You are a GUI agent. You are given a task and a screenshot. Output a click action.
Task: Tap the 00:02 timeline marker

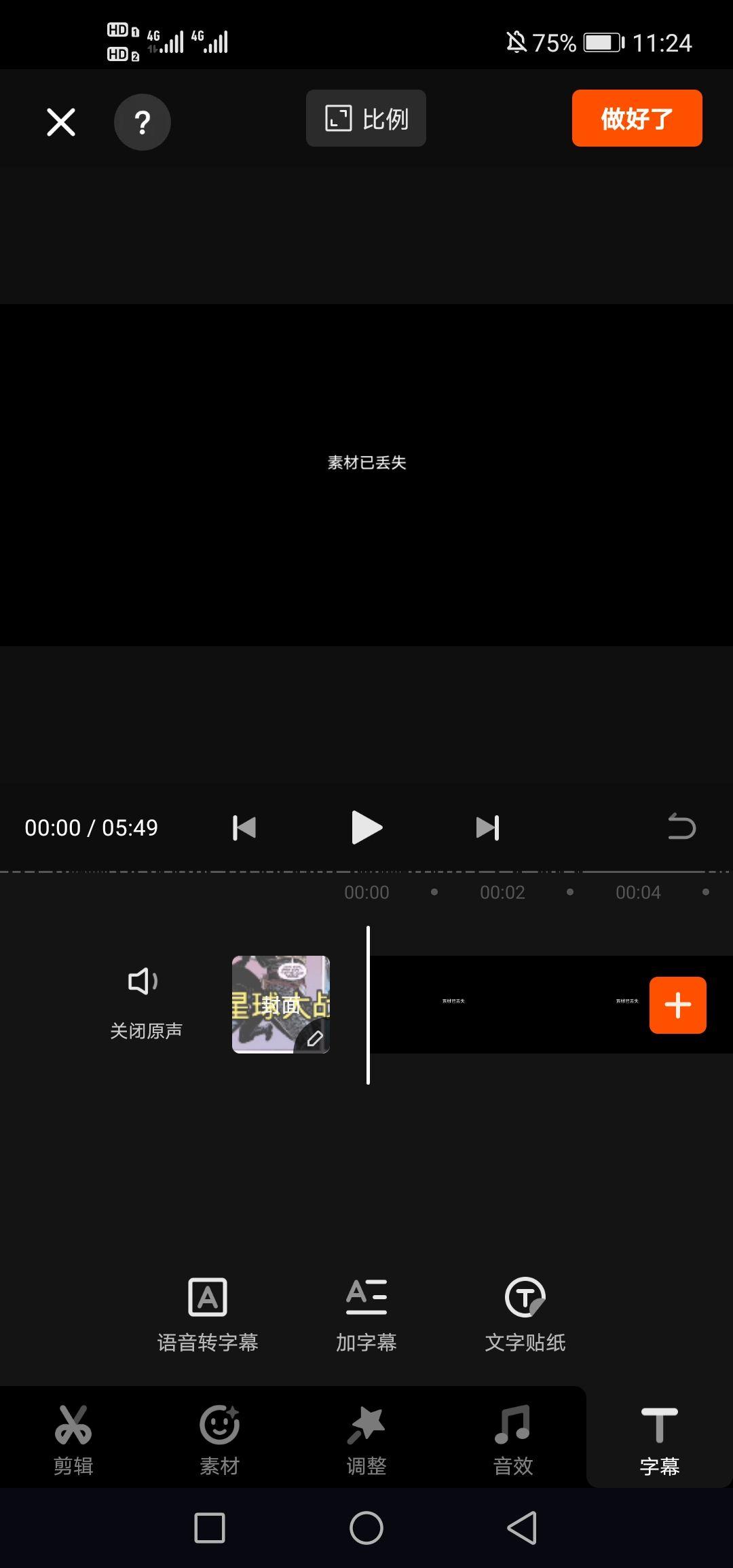(502, 892)
